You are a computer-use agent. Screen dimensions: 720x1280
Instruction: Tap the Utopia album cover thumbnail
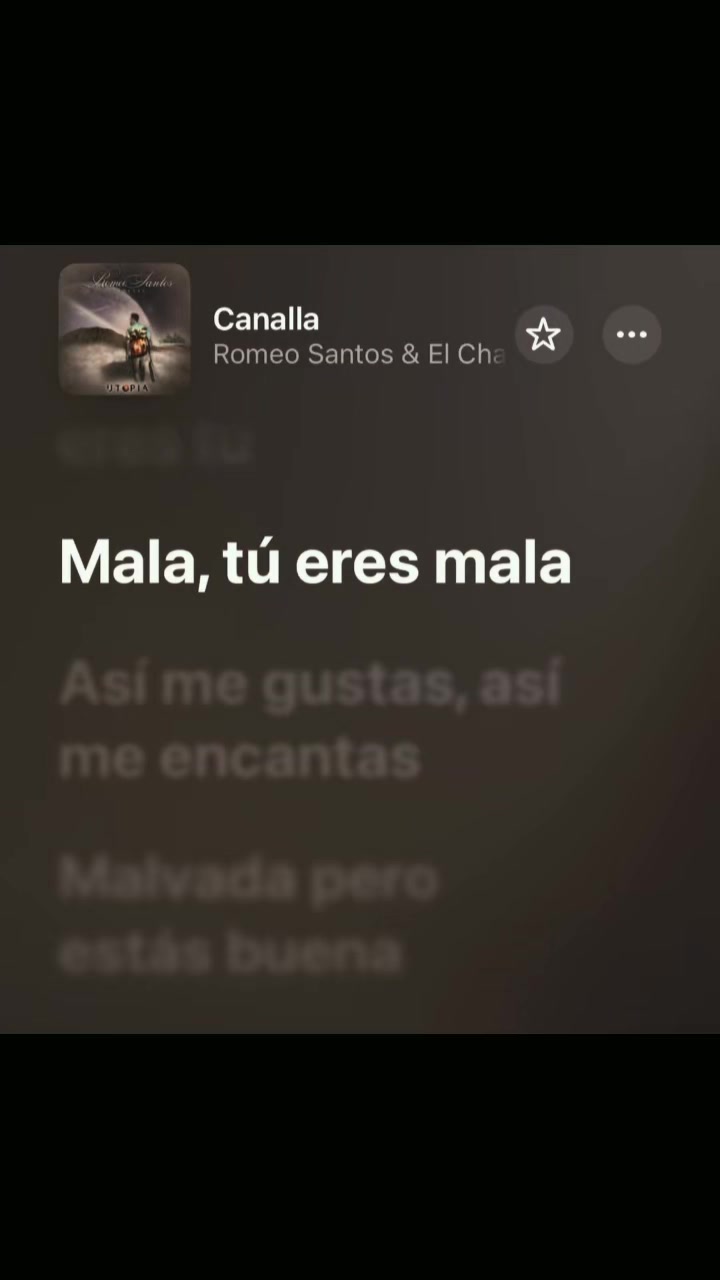(x=124, y=329)
